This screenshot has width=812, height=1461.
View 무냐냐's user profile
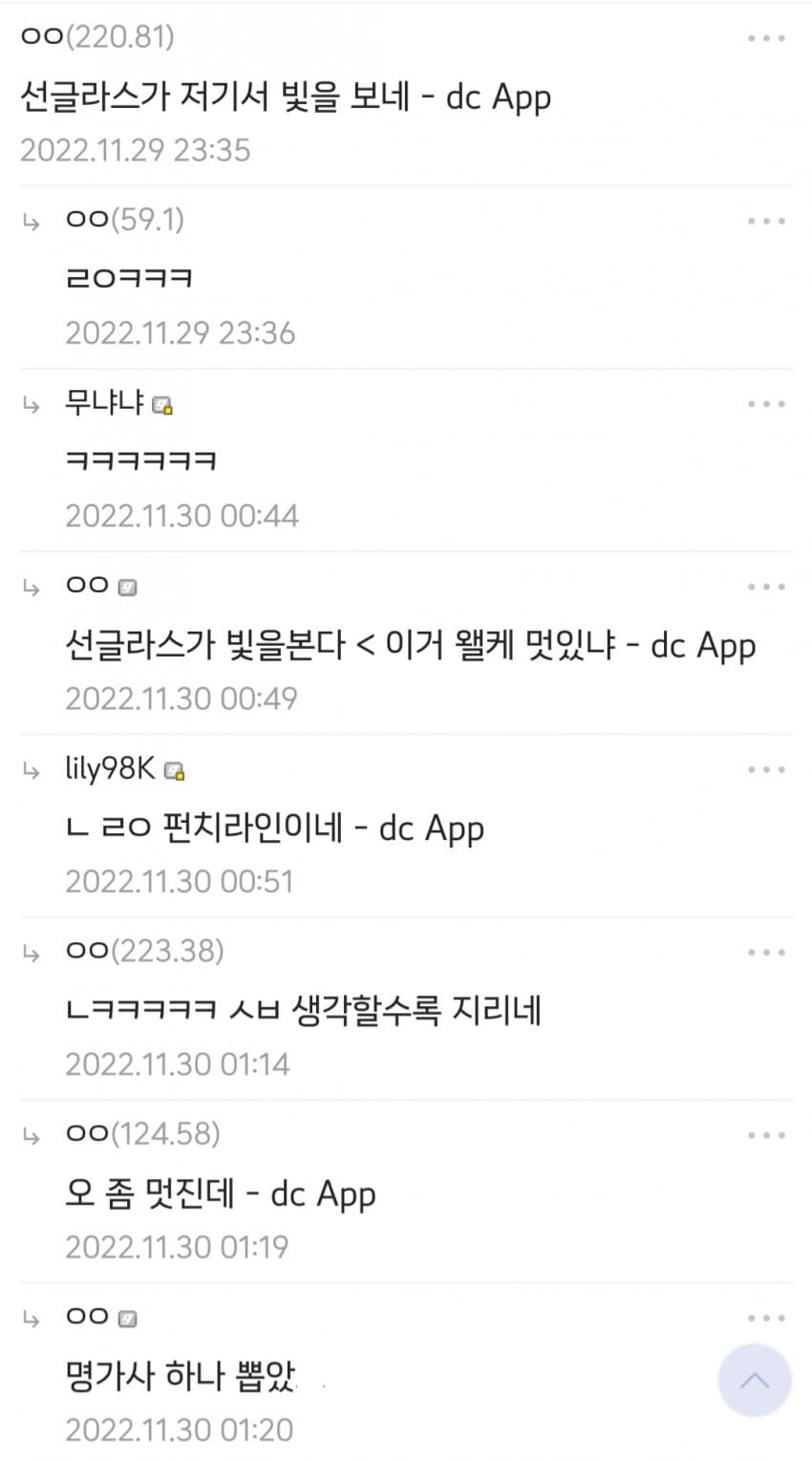tap(105, 403)
